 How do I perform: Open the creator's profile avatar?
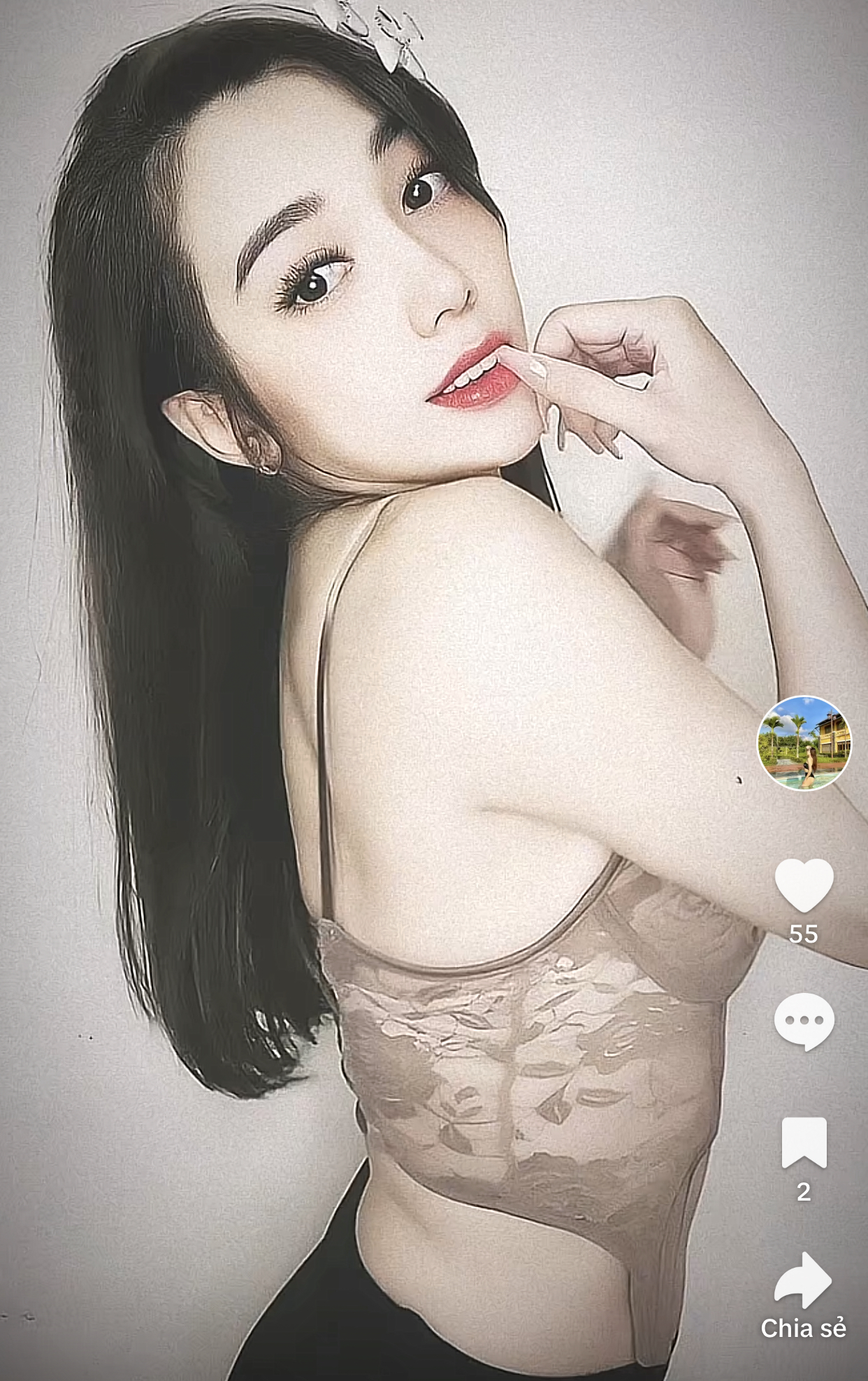click(804, 743)
